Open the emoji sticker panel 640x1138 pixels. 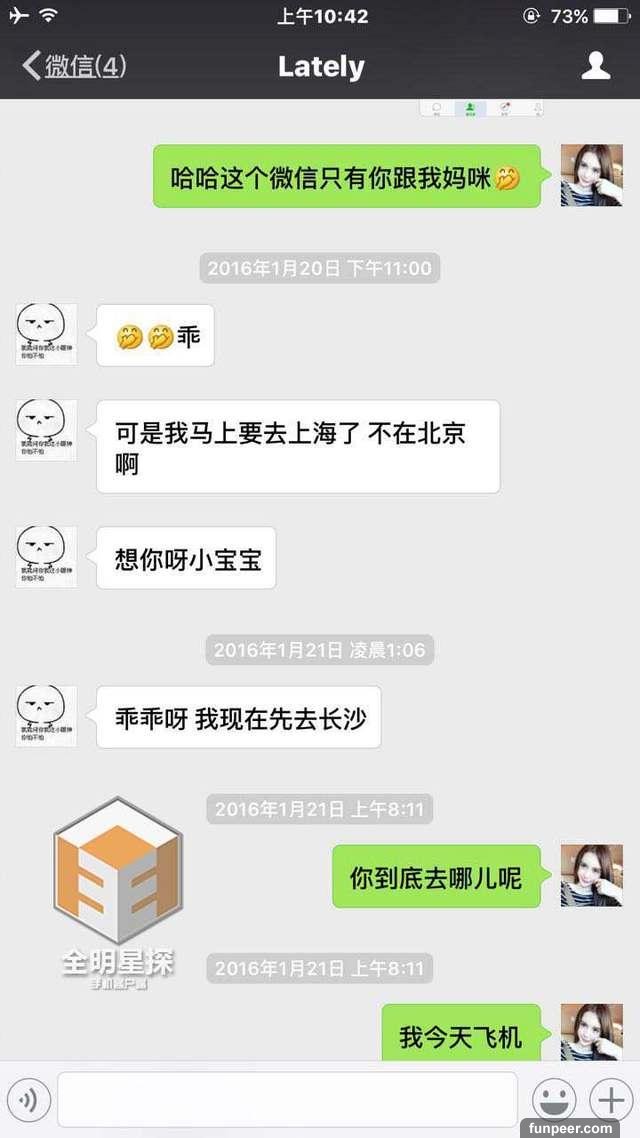[553, 1100]
